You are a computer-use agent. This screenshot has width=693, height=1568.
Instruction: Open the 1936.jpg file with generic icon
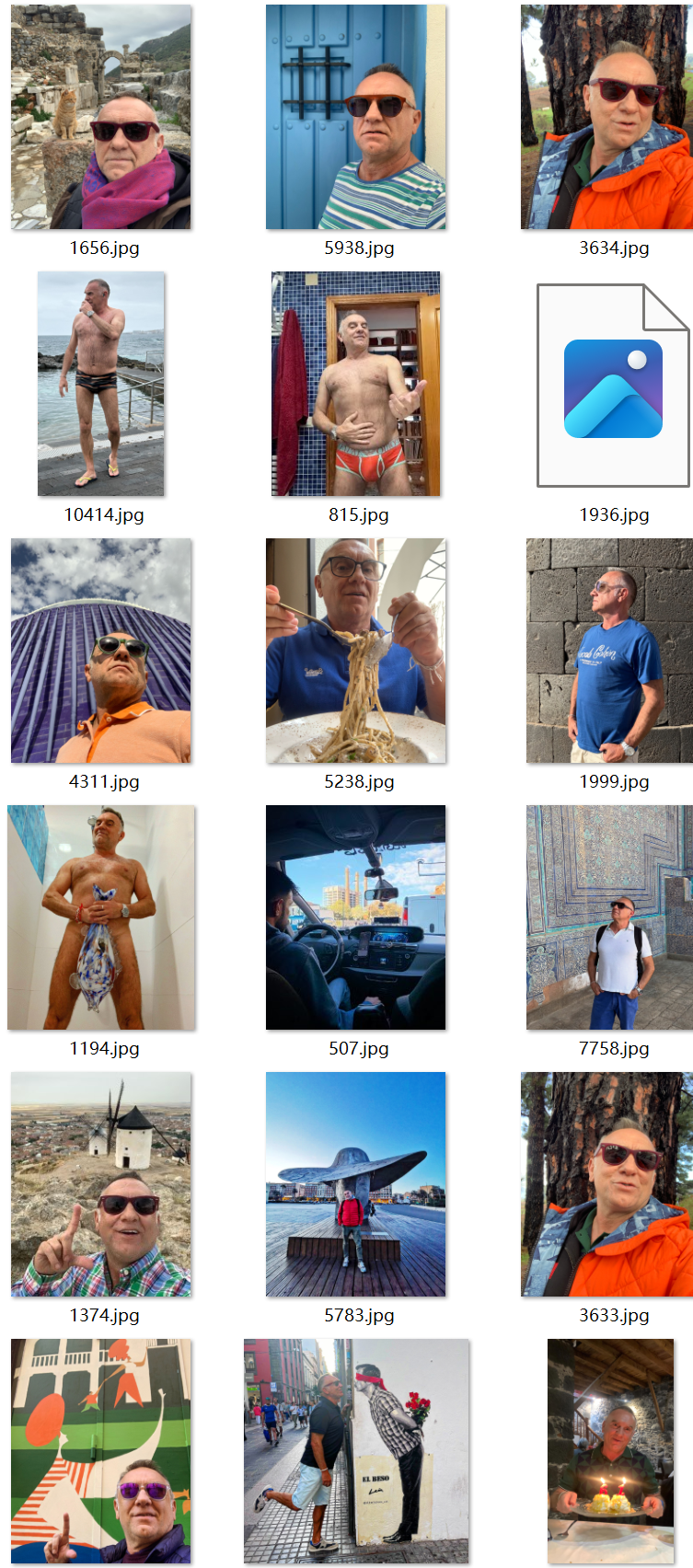(x=613, y=386)
